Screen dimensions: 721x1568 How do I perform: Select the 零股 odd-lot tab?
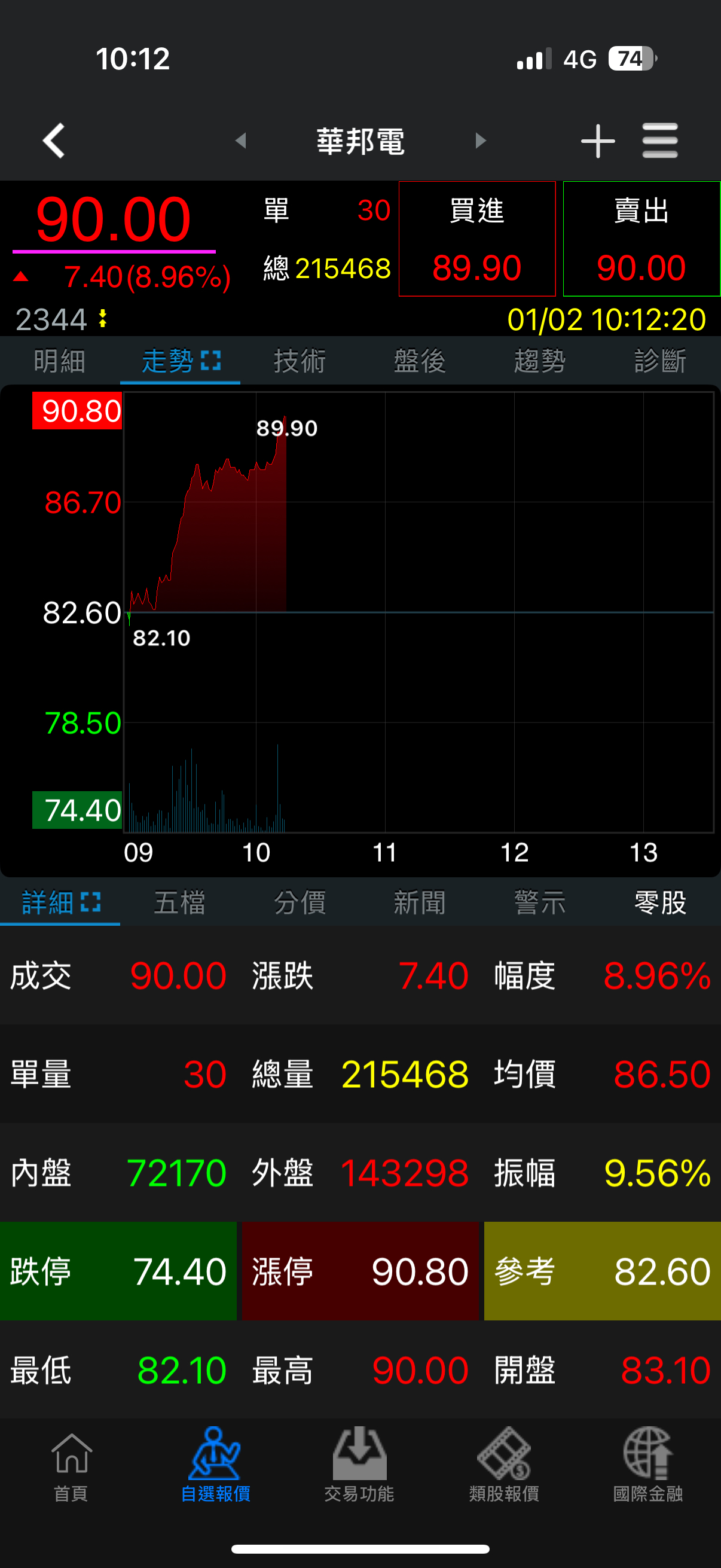(x=660, y=902)
